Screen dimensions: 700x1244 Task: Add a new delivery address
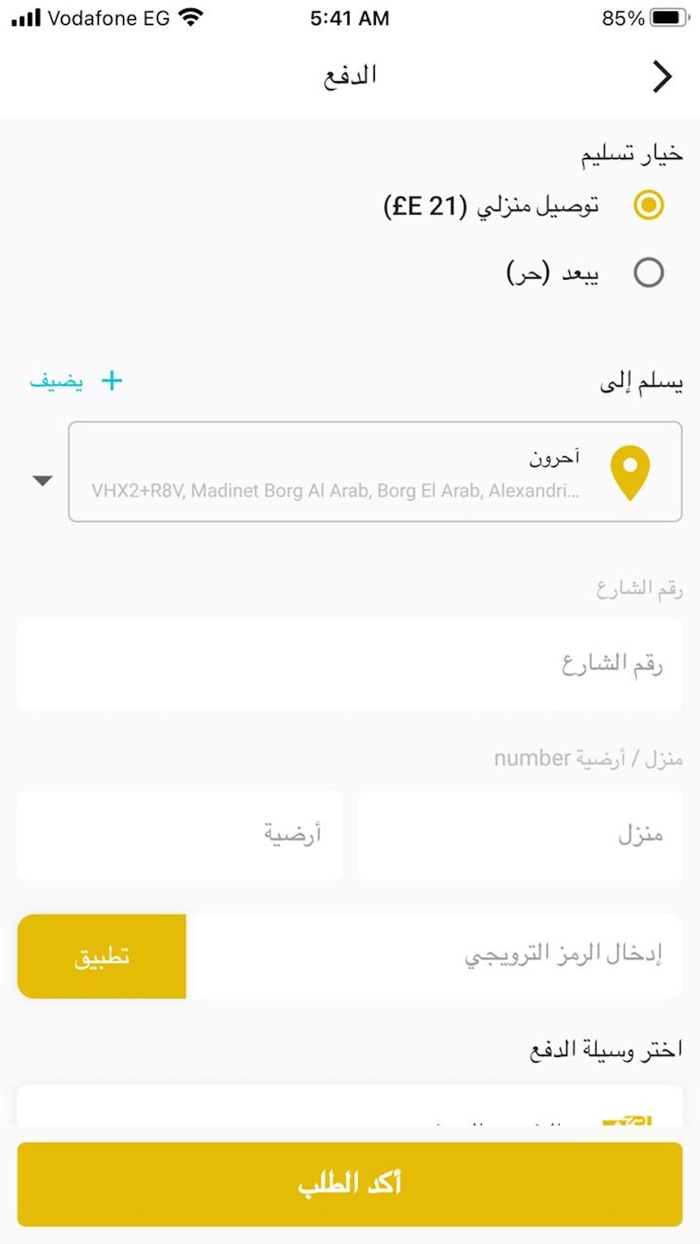pos(77,381)
